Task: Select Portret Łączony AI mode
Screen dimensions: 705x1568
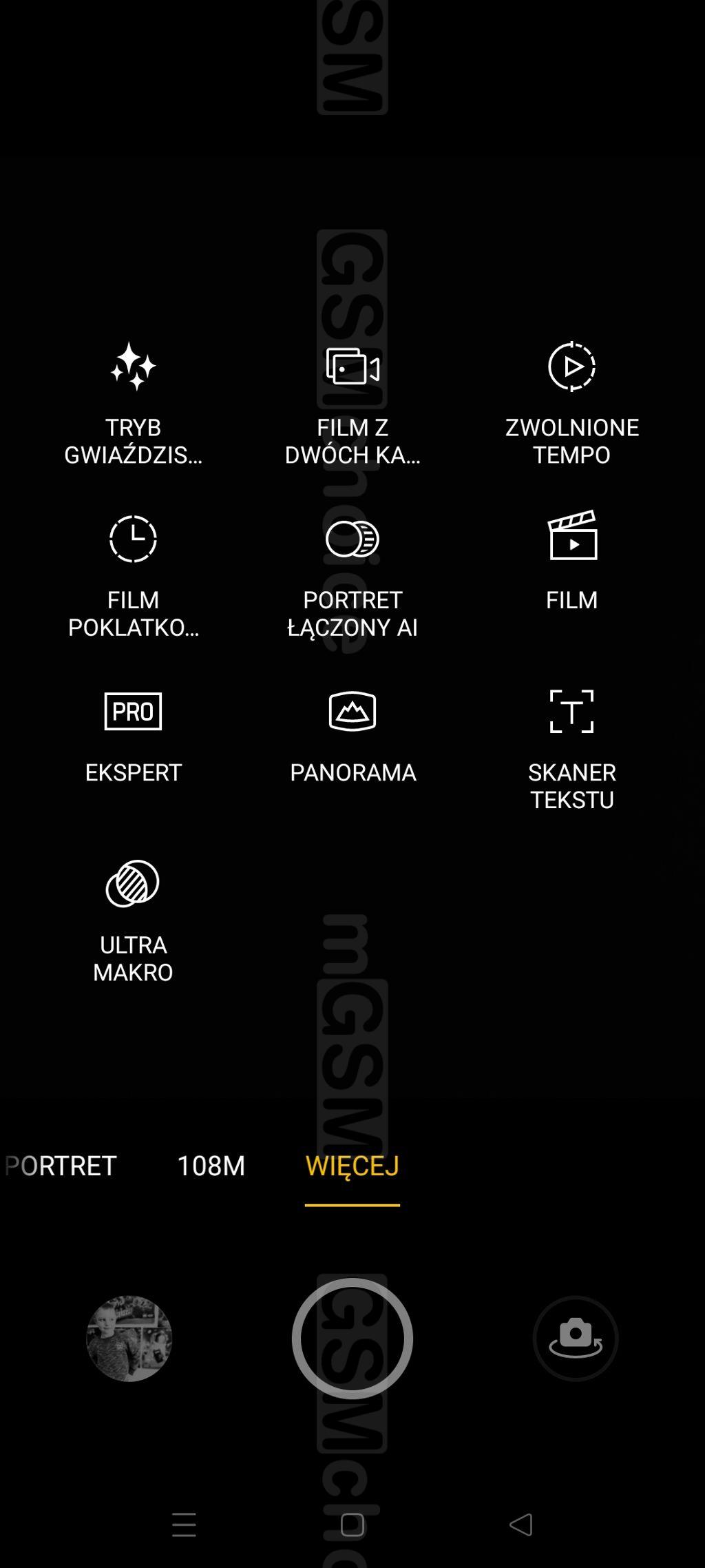Action: [x=352, y=576]
